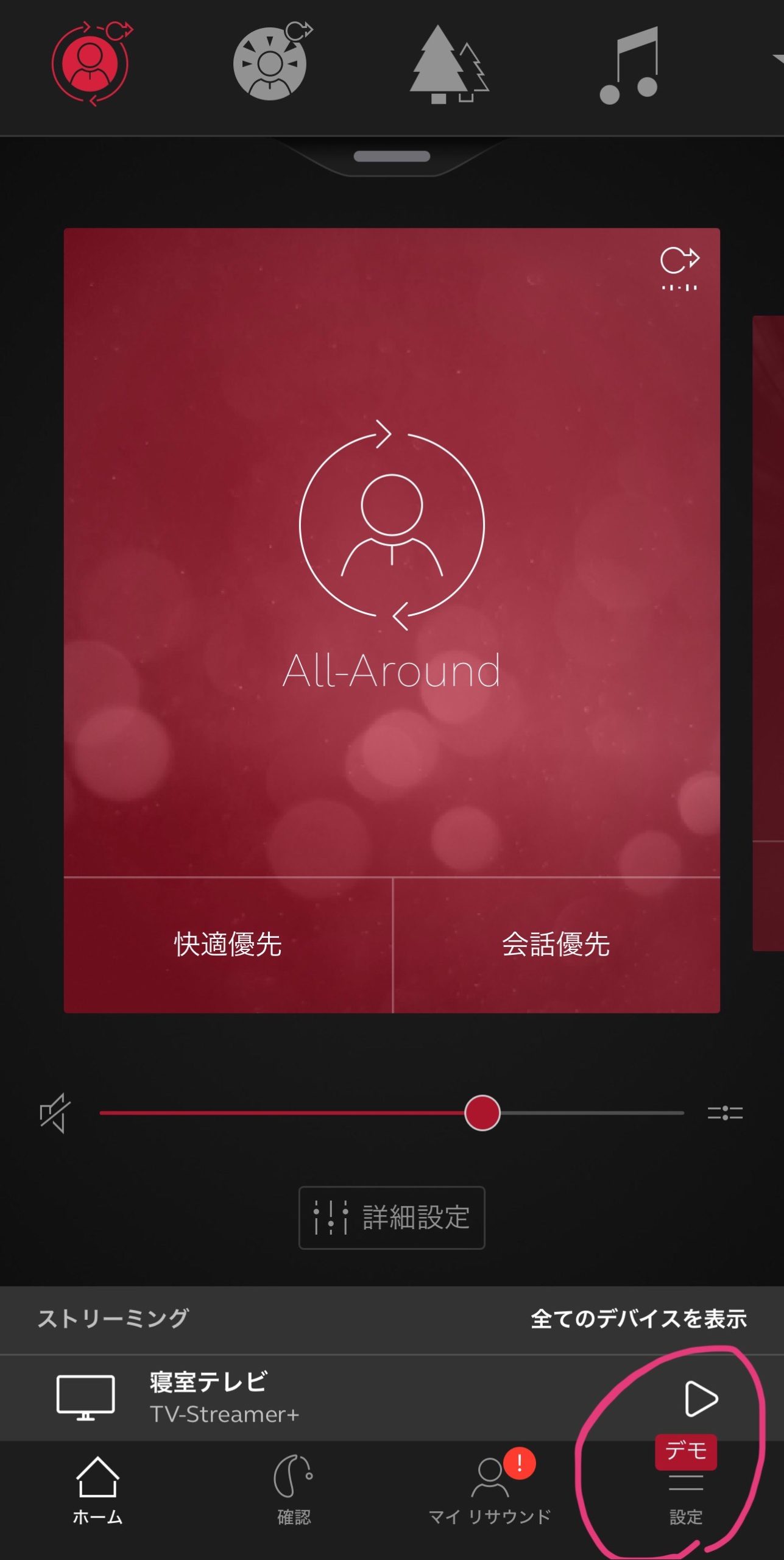Mute the hearing aid volume
784x1560 pixels.
pyautogui.click(x=55, y=1113)
